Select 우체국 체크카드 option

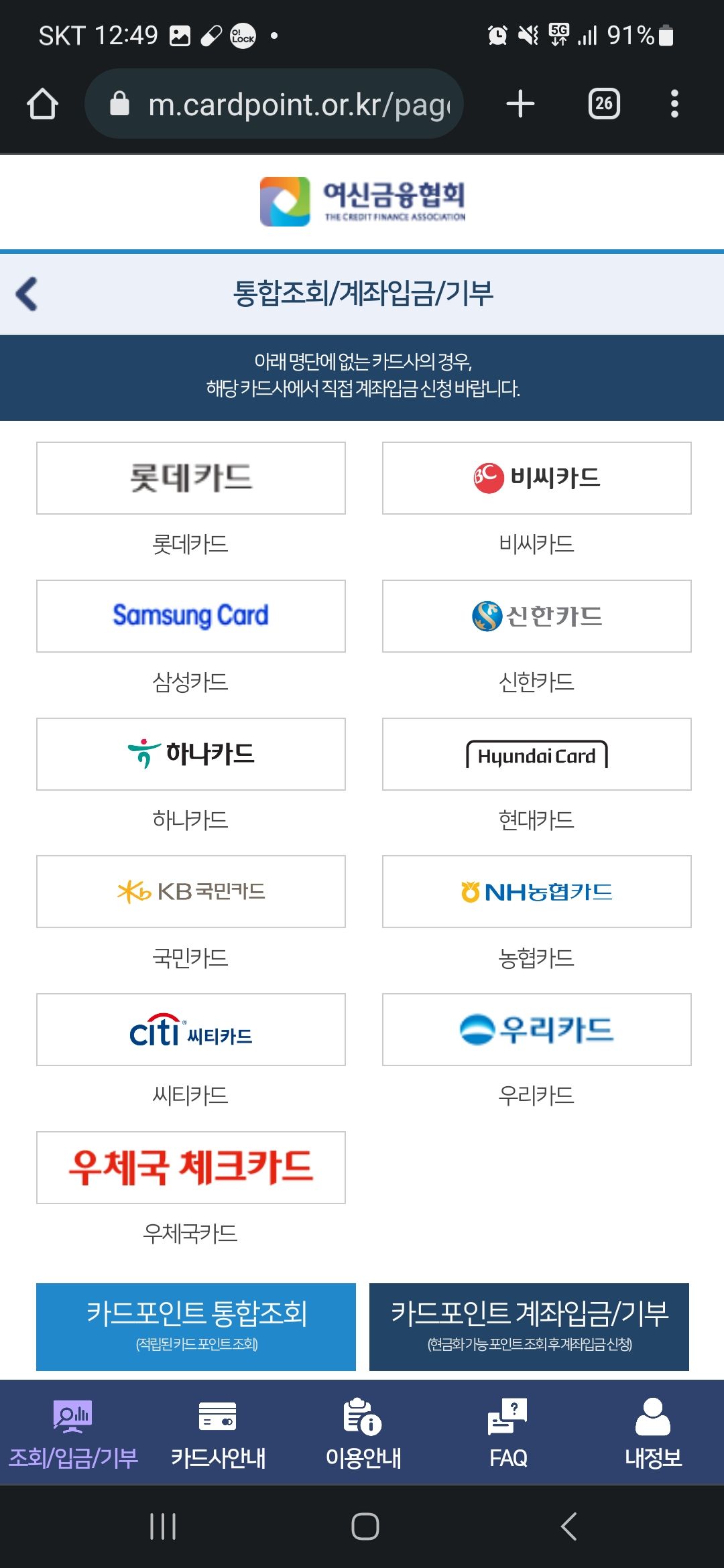tap(190, 1167)
